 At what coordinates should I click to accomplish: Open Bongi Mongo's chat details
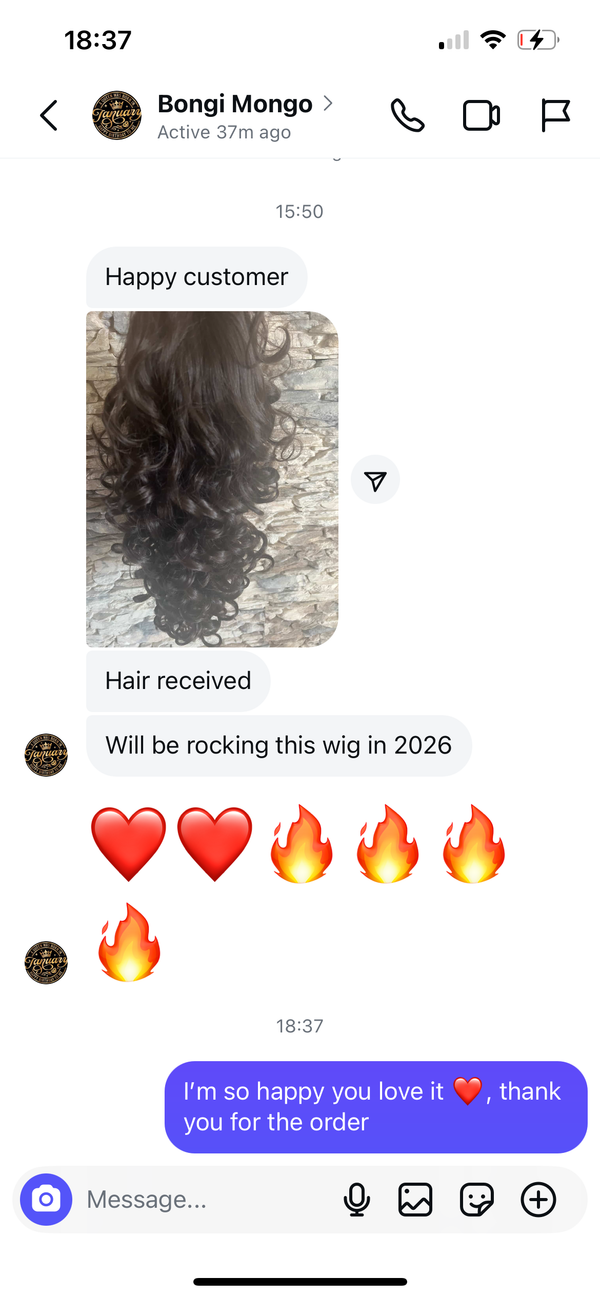(x=235, y=105)
